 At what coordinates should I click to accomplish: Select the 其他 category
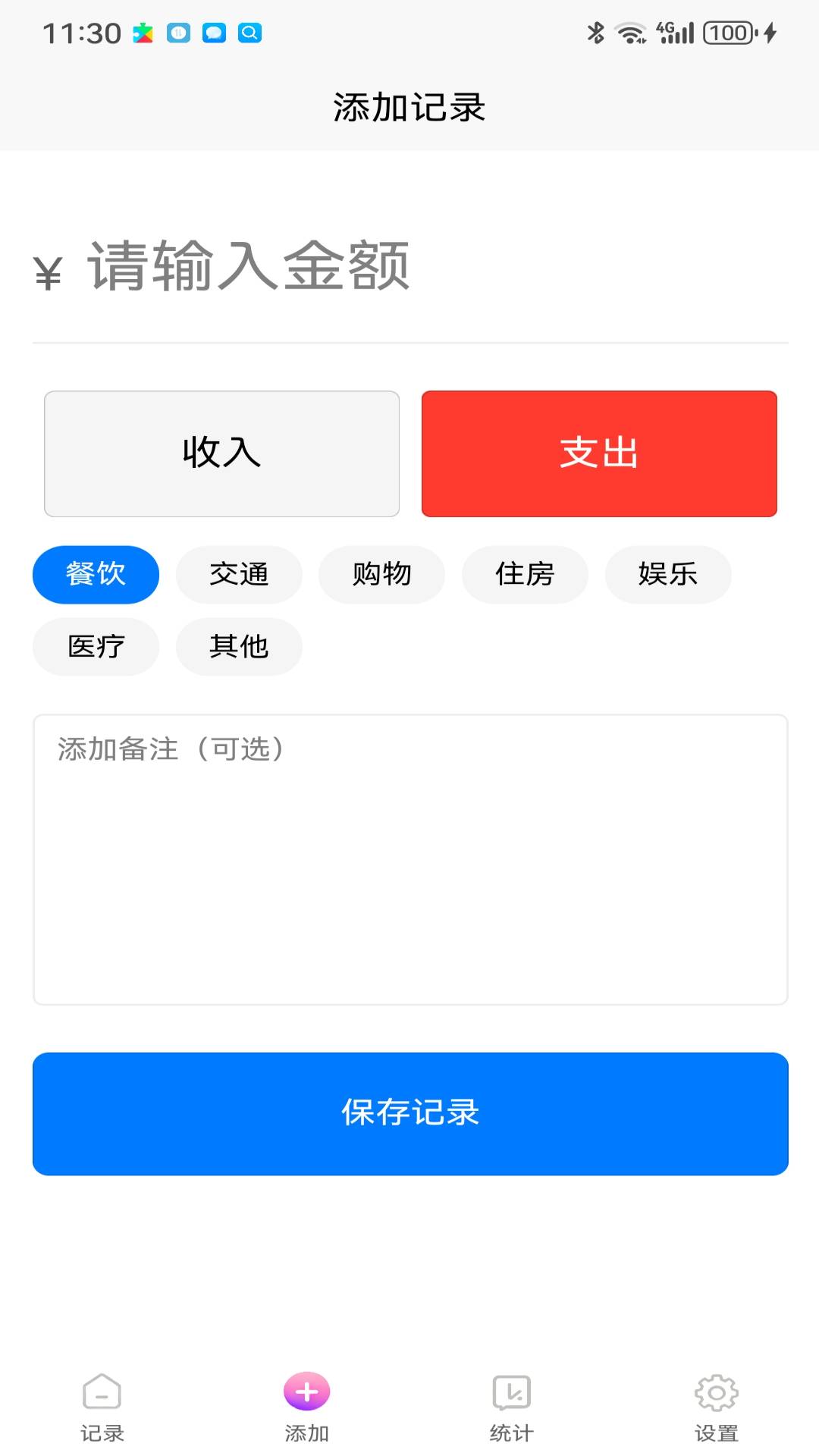pos(238,646)
